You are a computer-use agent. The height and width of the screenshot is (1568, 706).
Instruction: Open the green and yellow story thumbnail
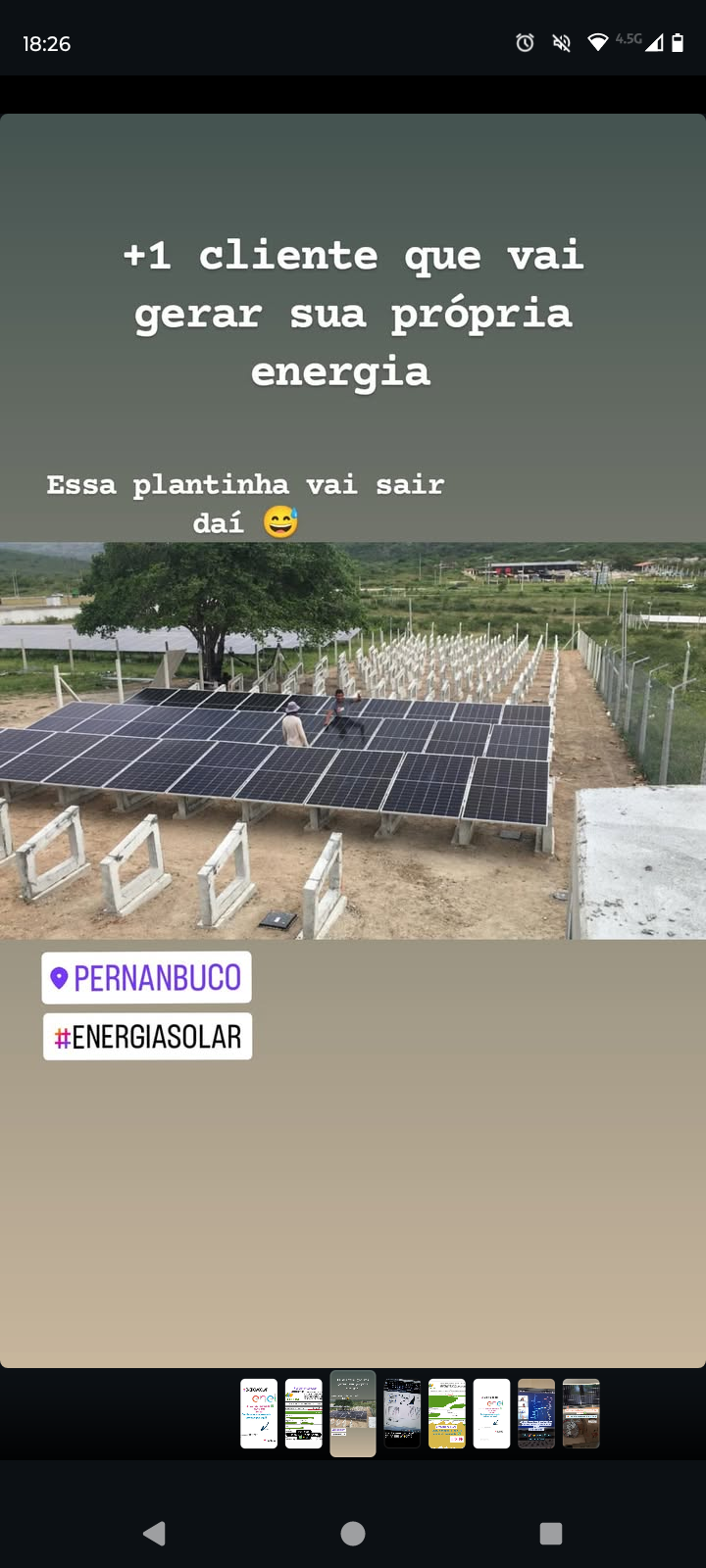tap(447, 1413)
